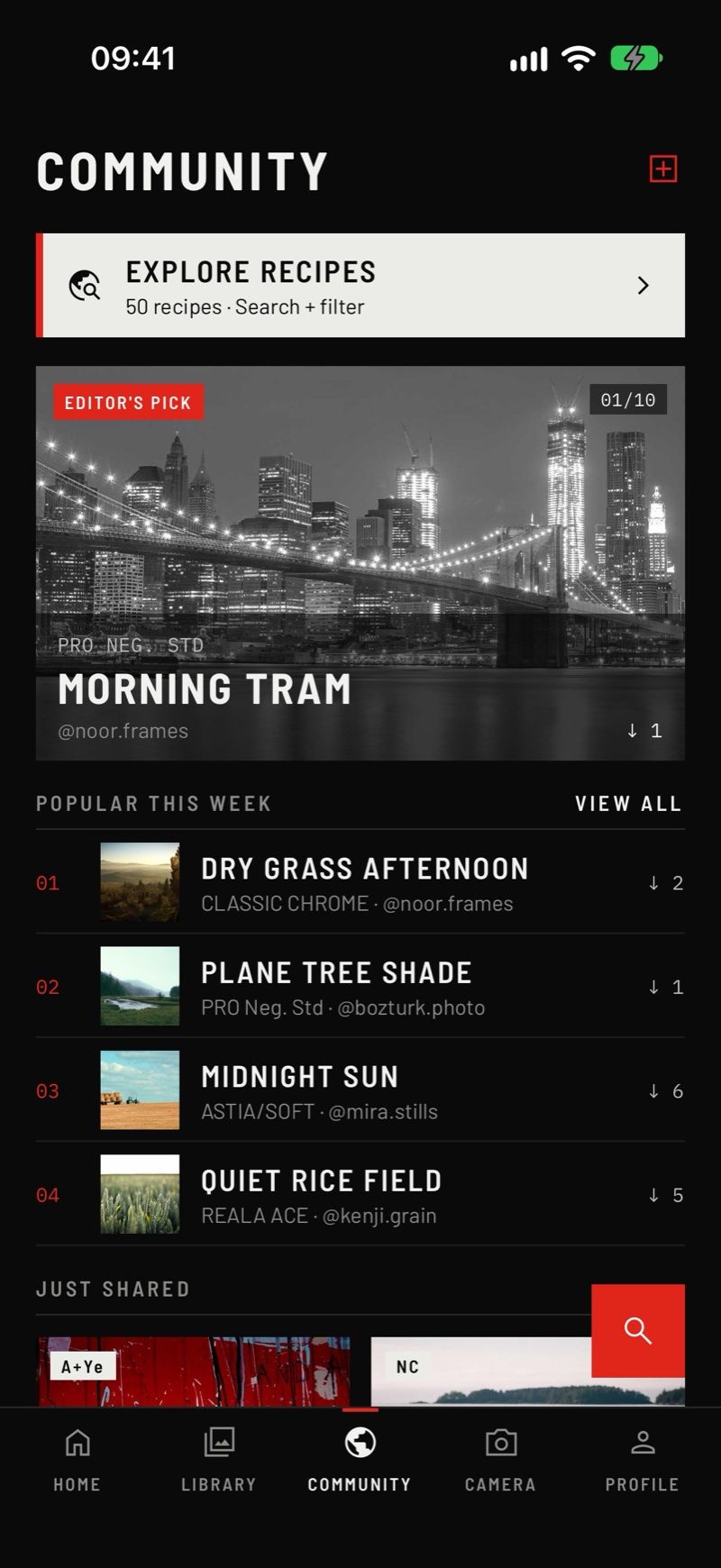
Task: Switch to the Camera tab
Action: [501, 1460]
